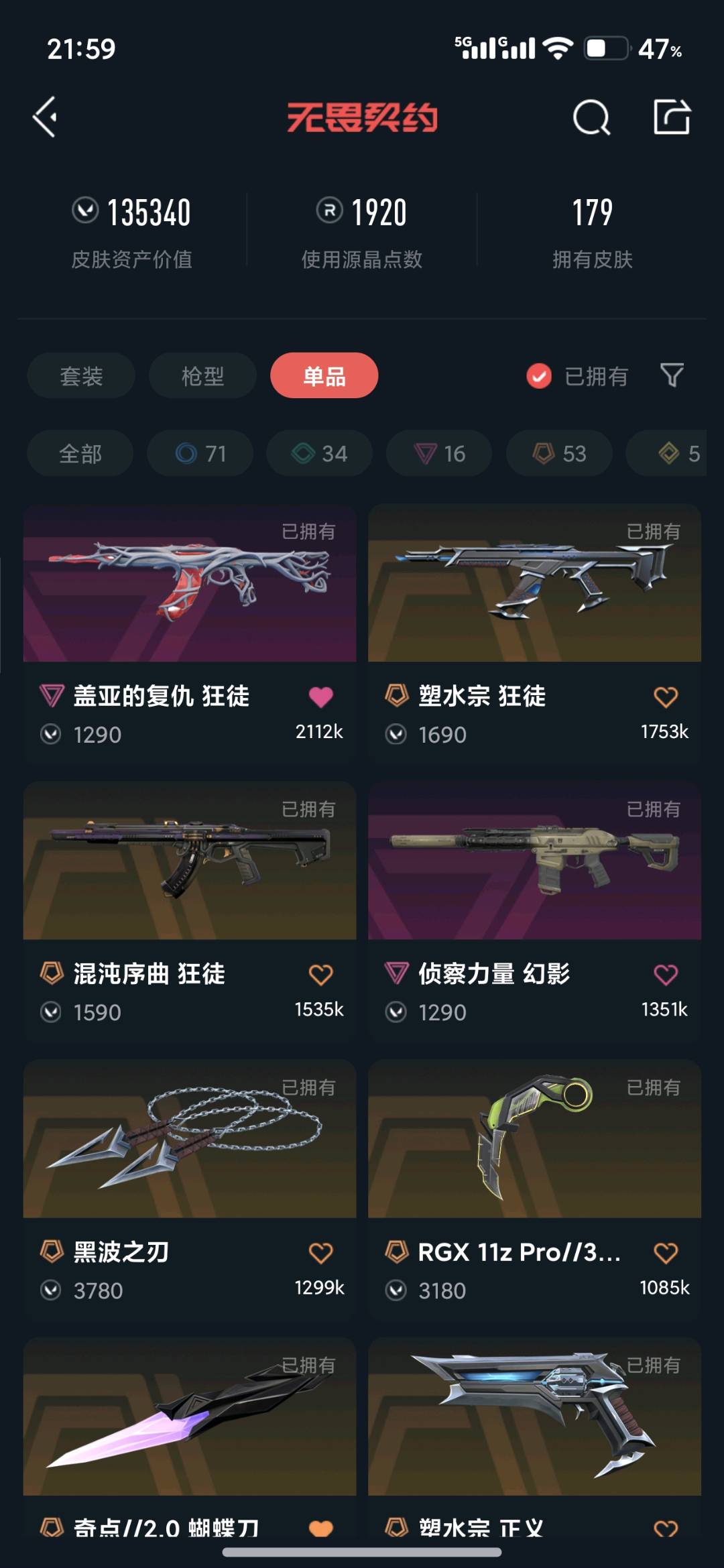Open the filter funnel icon

pos(672,375)
